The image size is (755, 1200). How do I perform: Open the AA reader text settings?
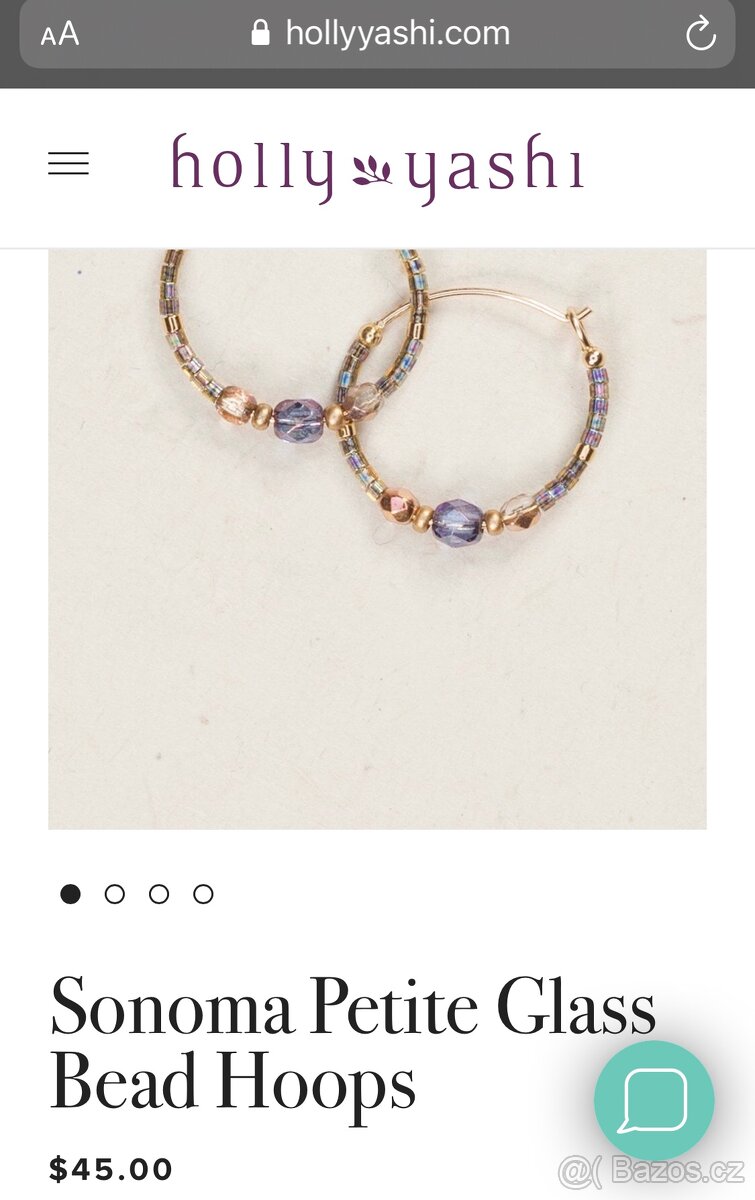tap(60, 35)
